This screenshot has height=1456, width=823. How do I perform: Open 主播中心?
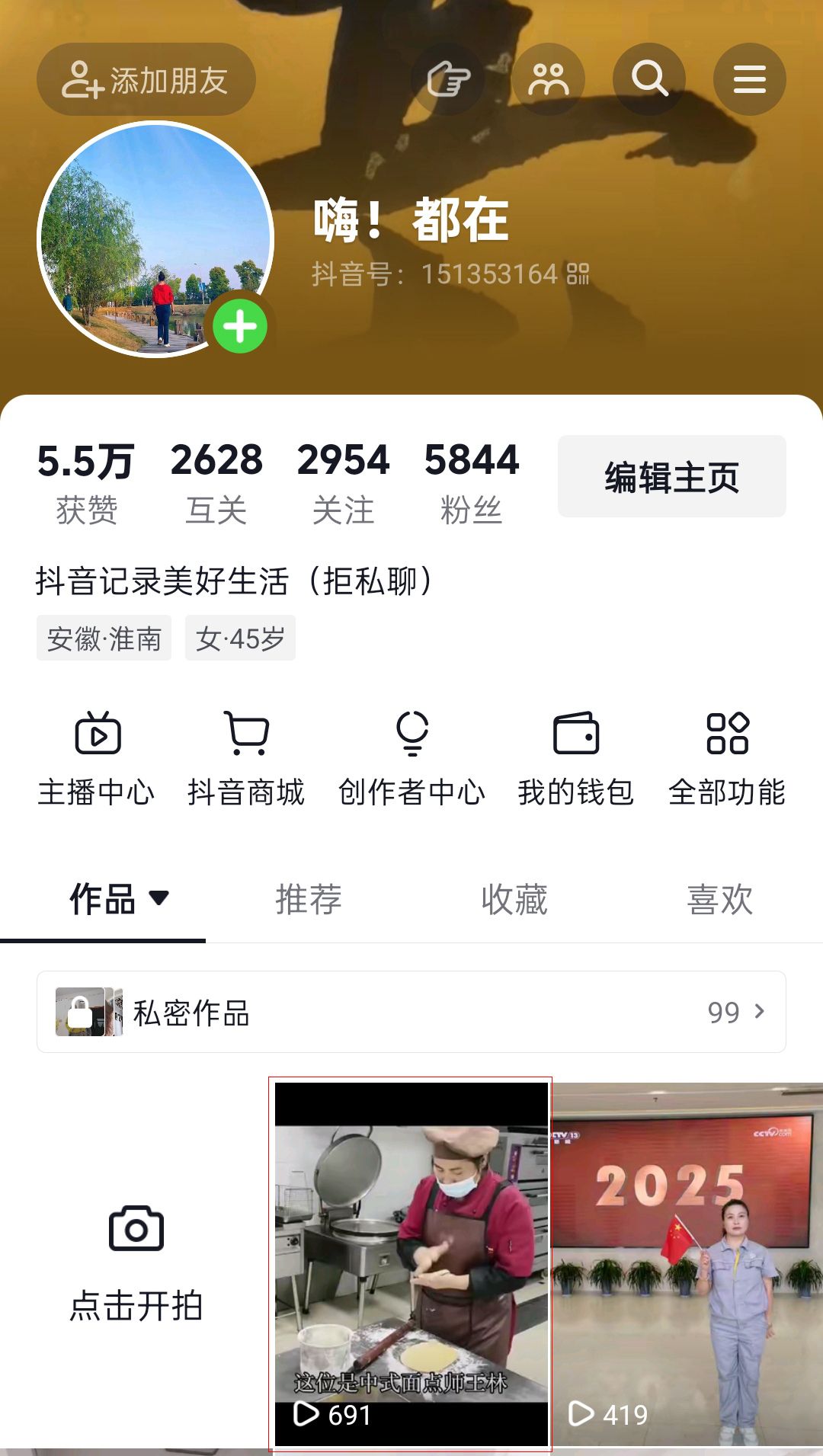[97, 758]
